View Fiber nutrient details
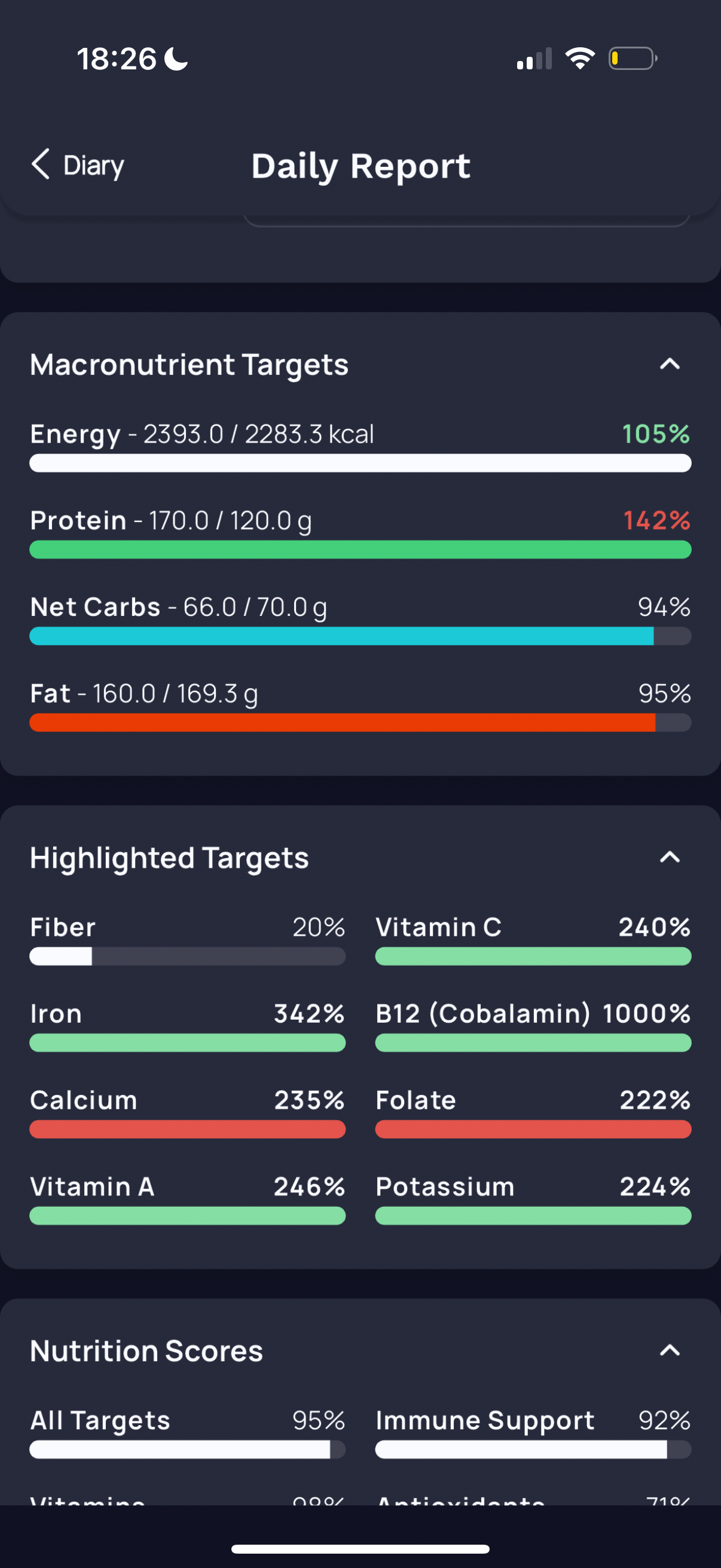 [x=187, y=939]
